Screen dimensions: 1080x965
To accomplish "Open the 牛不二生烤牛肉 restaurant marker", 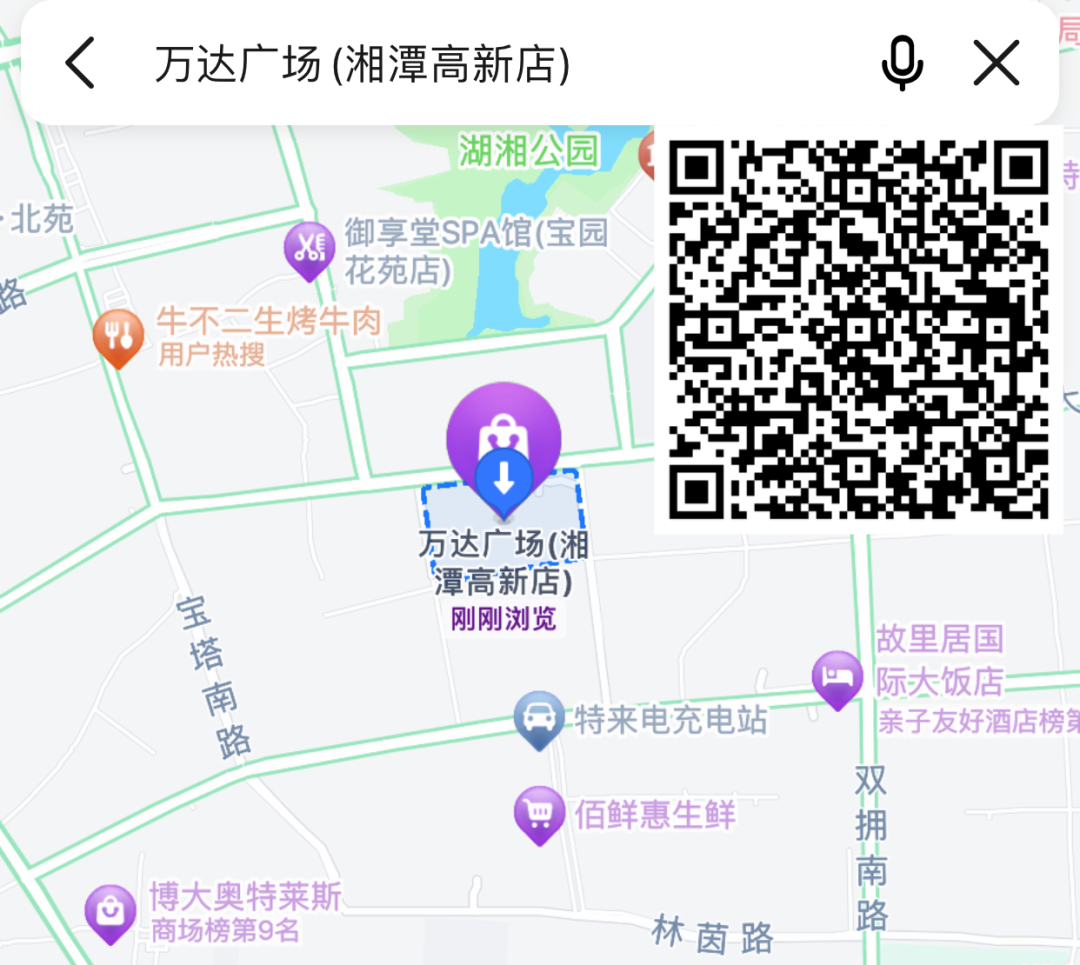I will [118, 336].
